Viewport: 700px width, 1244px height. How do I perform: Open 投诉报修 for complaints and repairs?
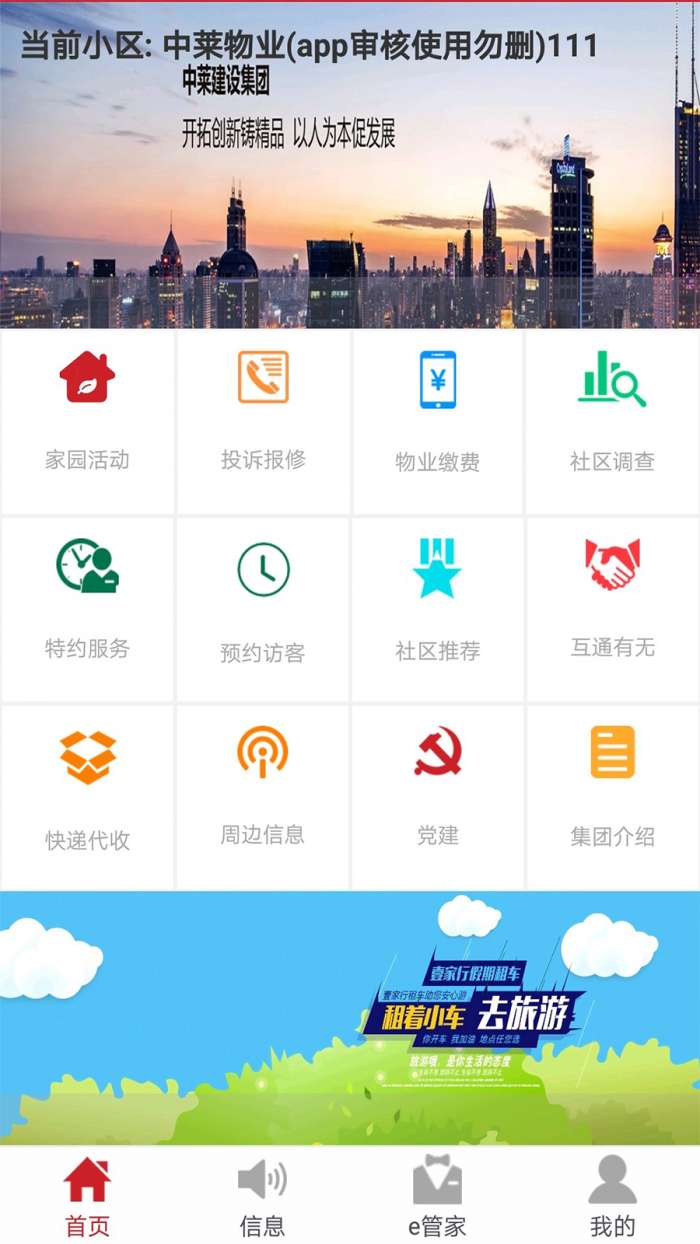[x=263, y=422]
